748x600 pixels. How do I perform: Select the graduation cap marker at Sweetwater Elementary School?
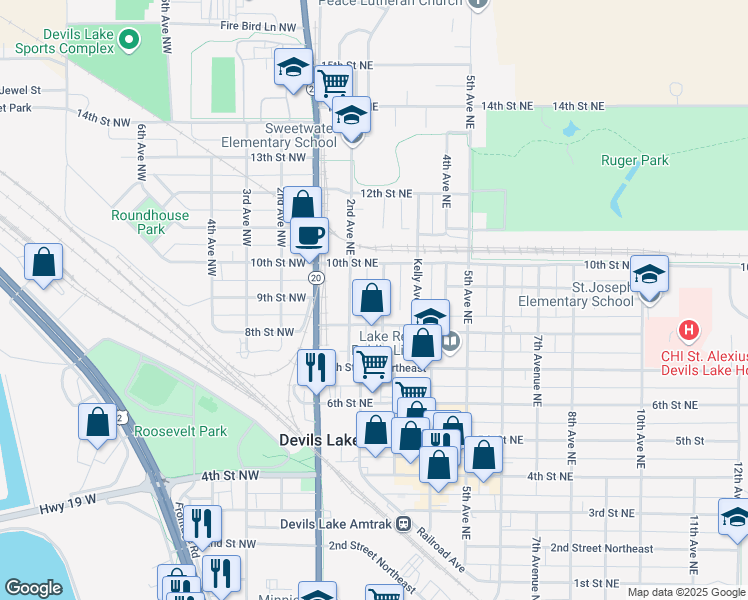tap(351, 115)
